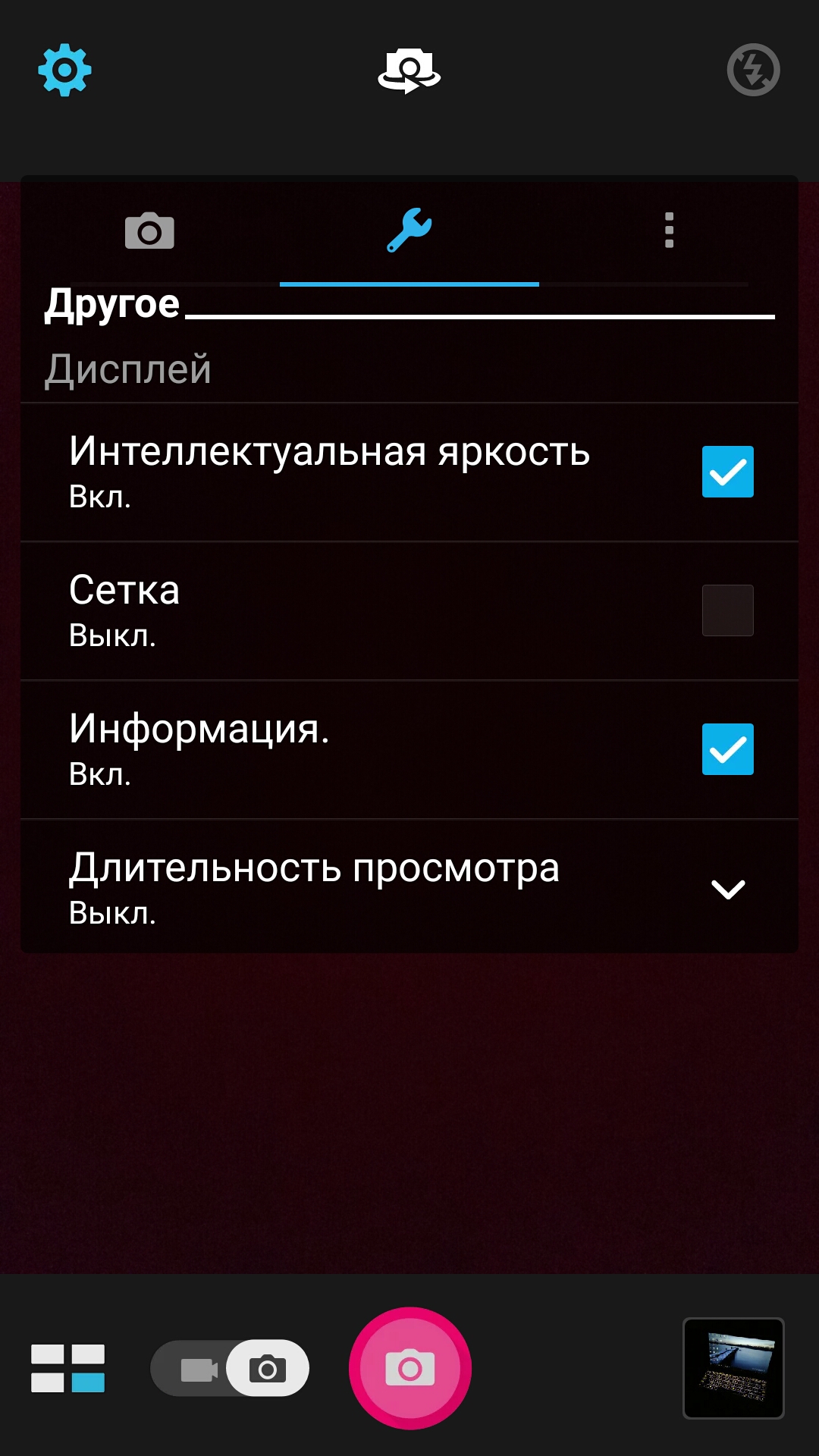Select the wrench settings tab
Image resolution: width=819 pixels, height=1456 pixels.
(409, 231)
